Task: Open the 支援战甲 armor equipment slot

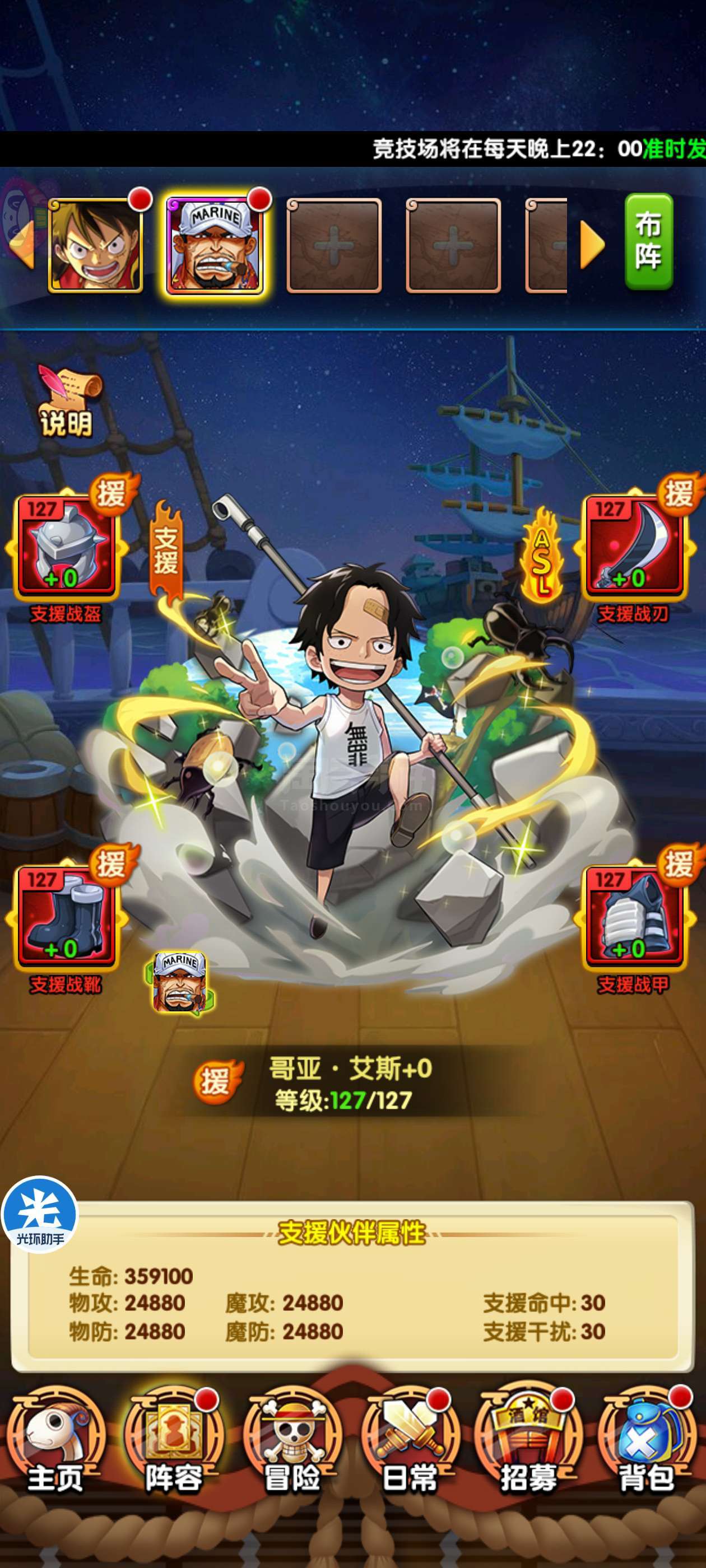Action: click(634, 917)
